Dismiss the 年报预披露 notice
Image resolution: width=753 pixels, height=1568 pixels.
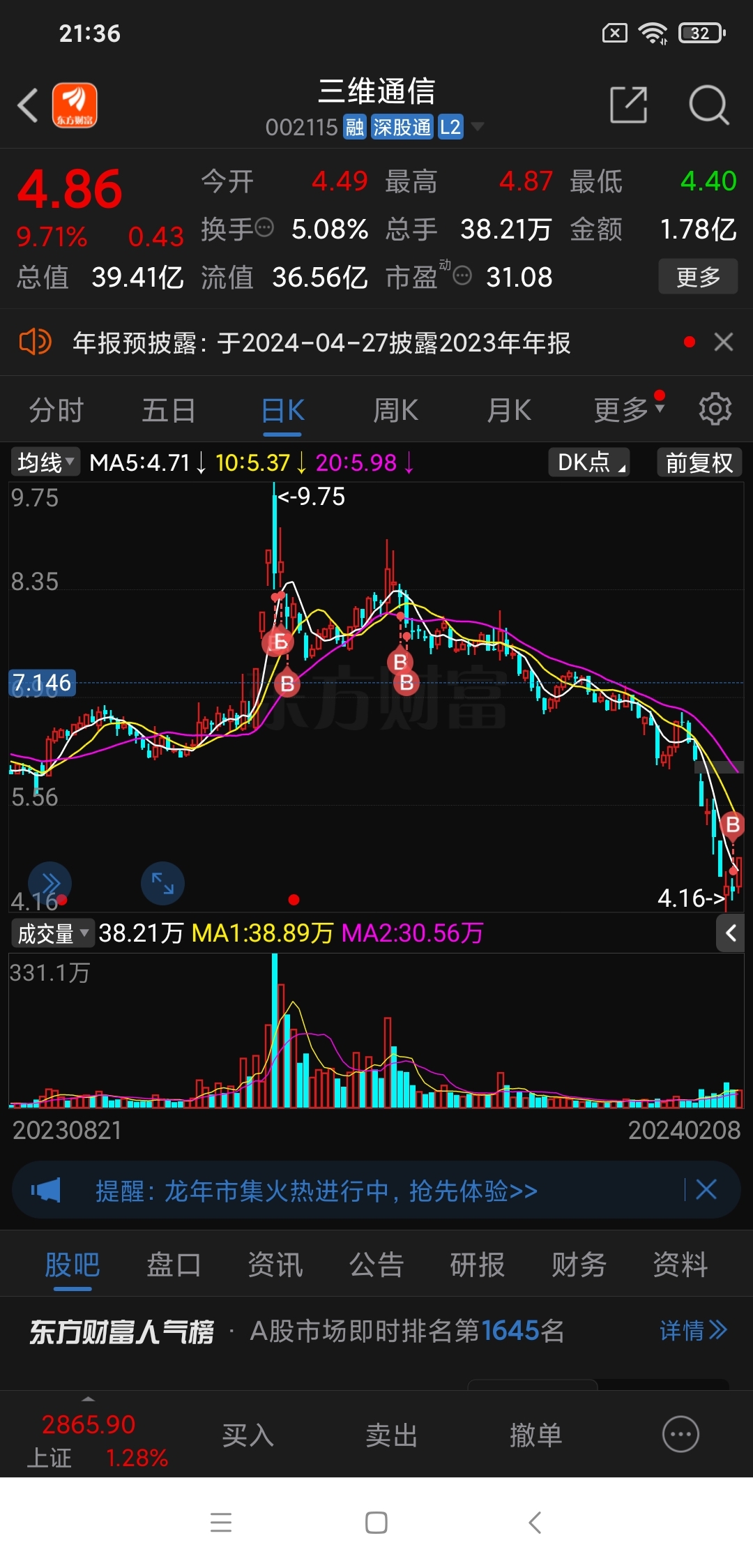pos(724,342)
